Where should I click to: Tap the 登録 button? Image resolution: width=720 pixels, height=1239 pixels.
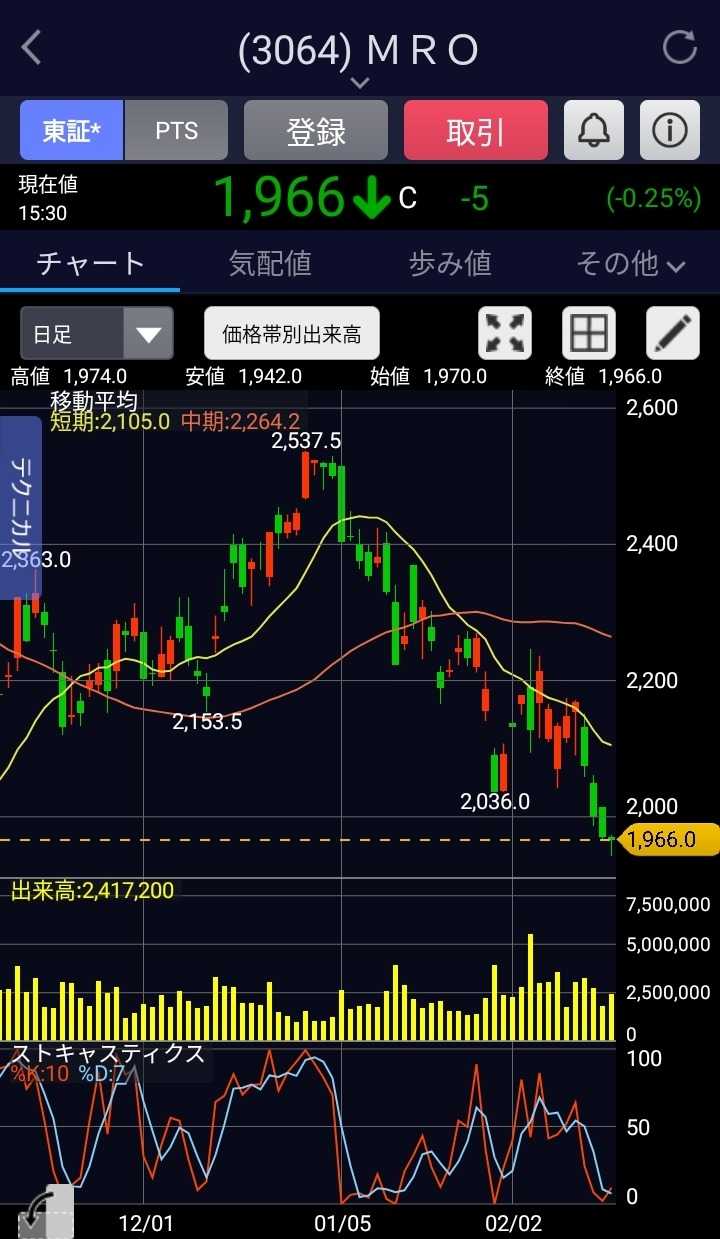point(316,131)
